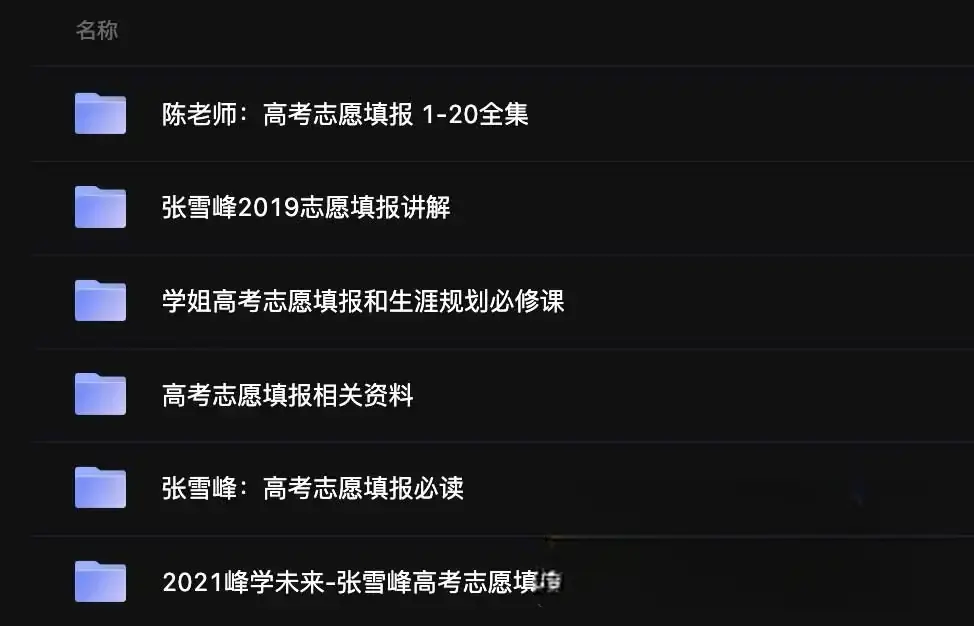Select 学姐高考志愿填报和生涯规划必修课 folder

363,301
